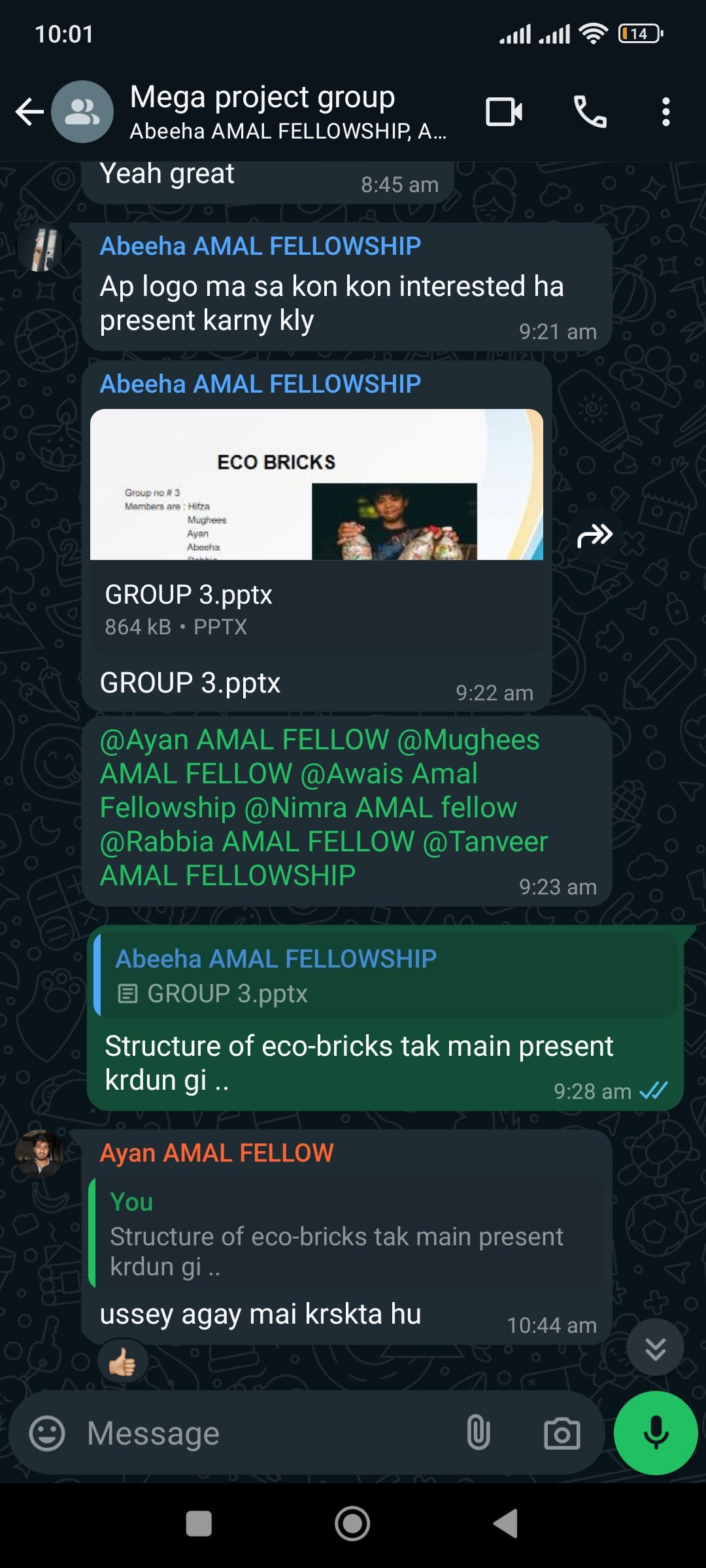Tap the green voice message microphone
Screen dimensions: 706x1568
click(656, 1433)
